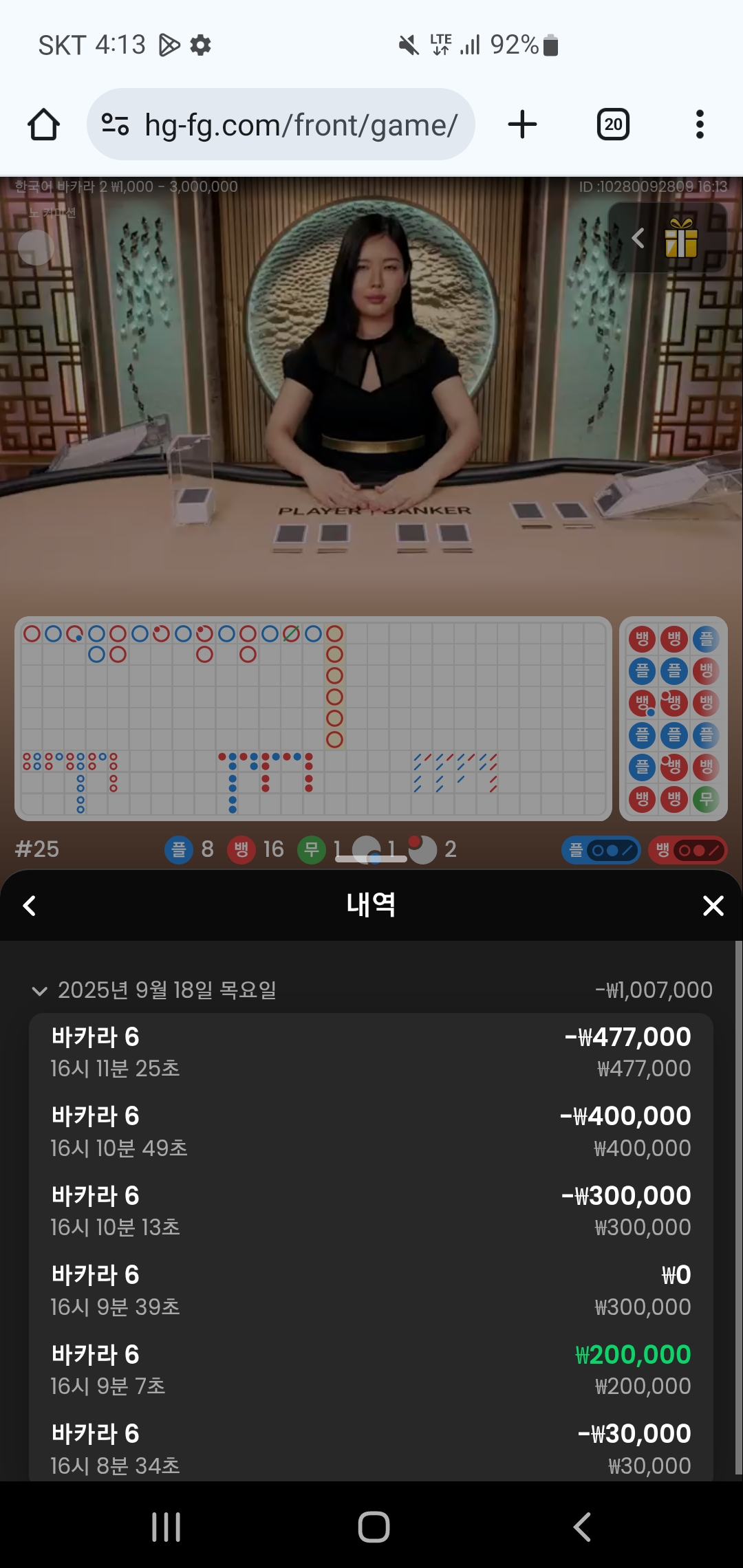Tap the hg-fg.com address bar
Viewport: 743px width, 1568px height.
(x=281, y=124)
